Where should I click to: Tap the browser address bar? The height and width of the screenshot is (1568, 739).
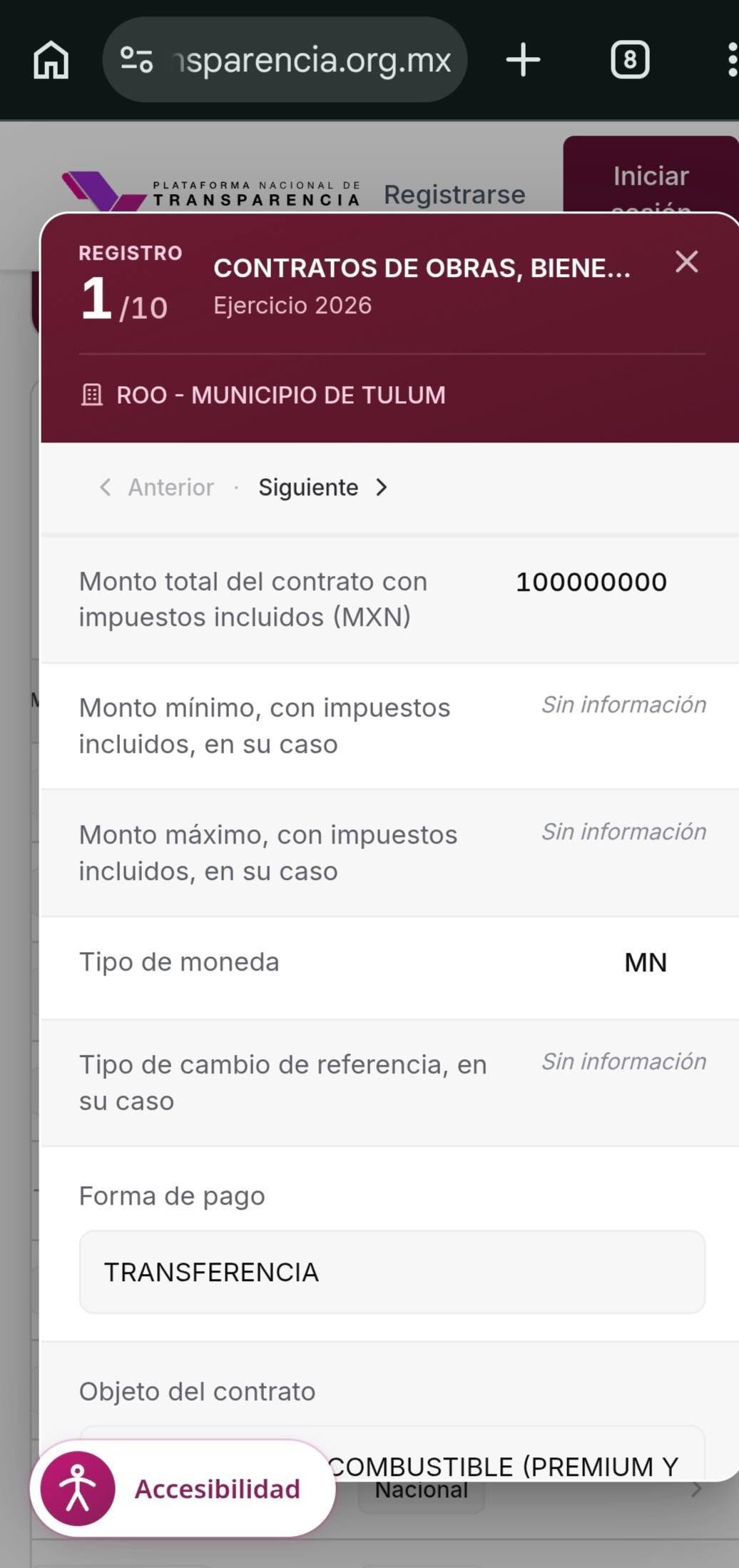pos(285,60)
